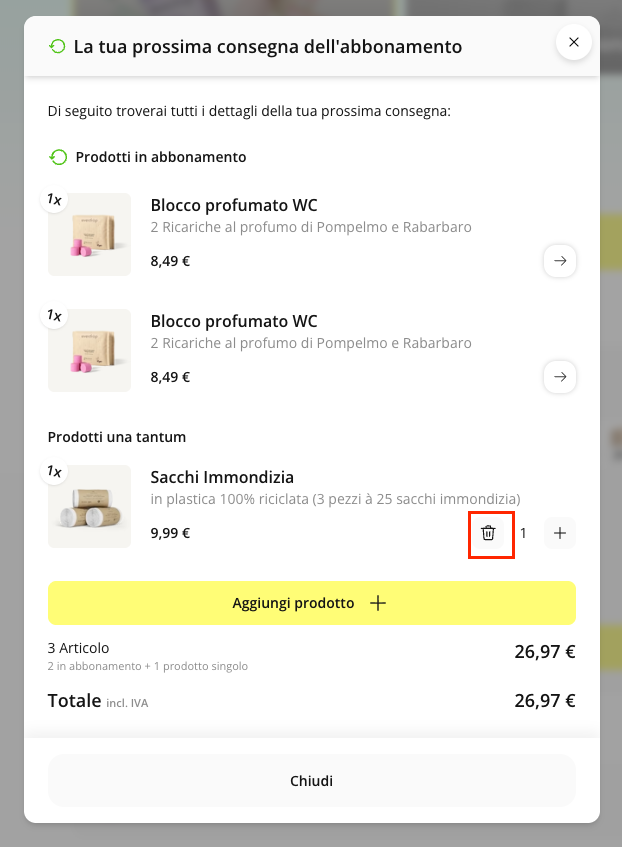Open second Blocco profumato WC arrow
This screenshot has height=847, width=622.
click(x=560, y=377)
